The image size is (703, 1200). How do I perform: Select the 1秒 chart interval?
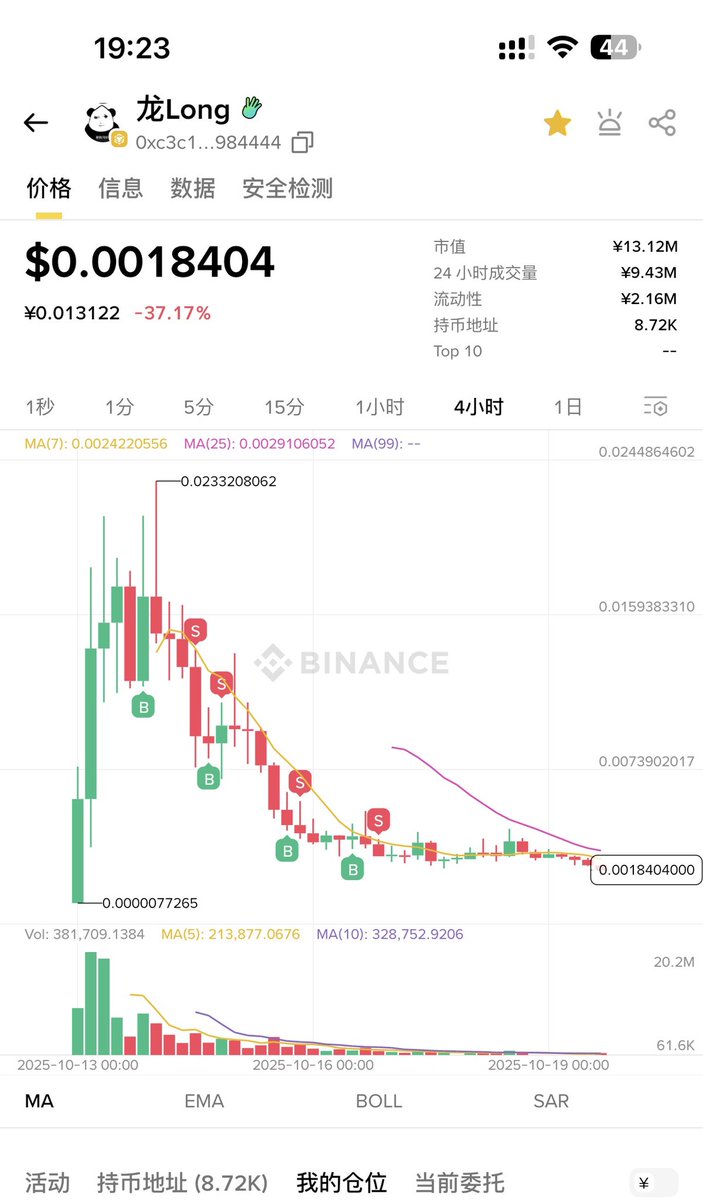tap(40, 407)
